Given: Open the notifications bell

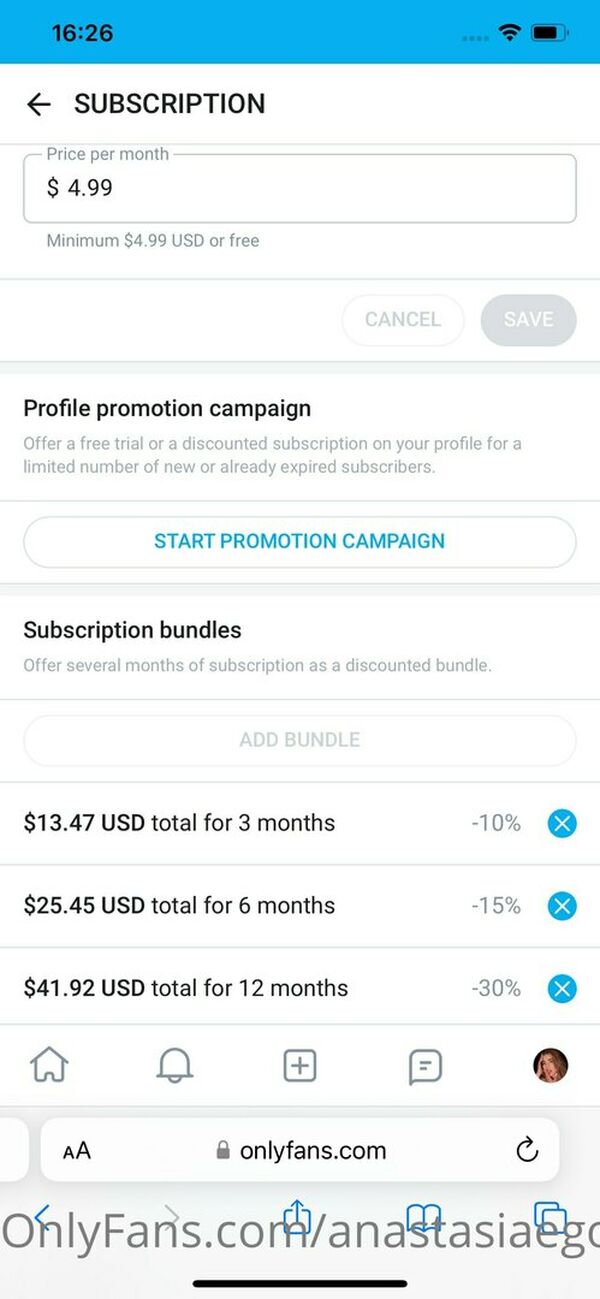Looking at the screenshot, I should pos(175,1066).
